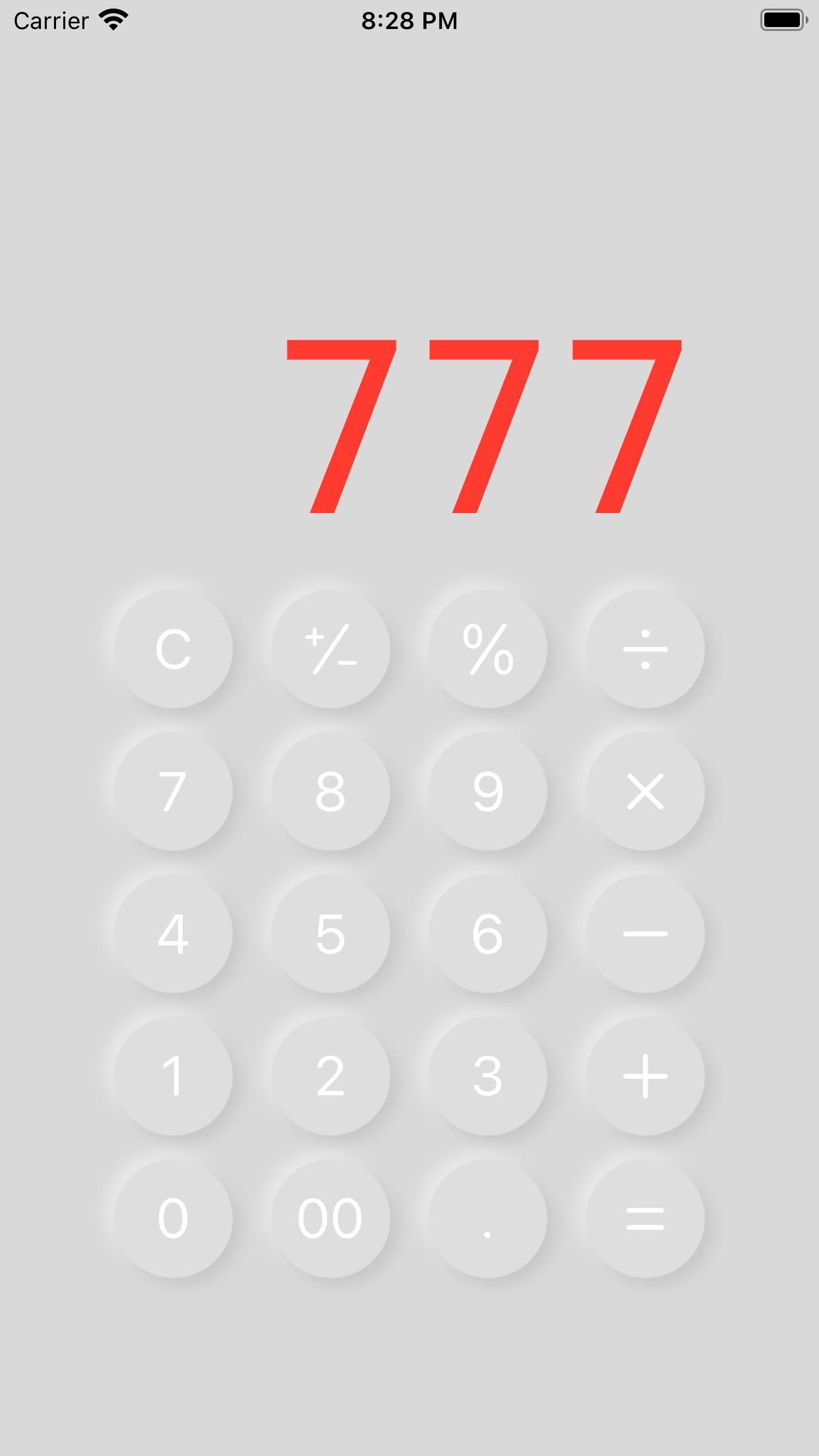Tap the double zero 00 key
Viewport: 819px width, 1456px height.
(331, 1219)
